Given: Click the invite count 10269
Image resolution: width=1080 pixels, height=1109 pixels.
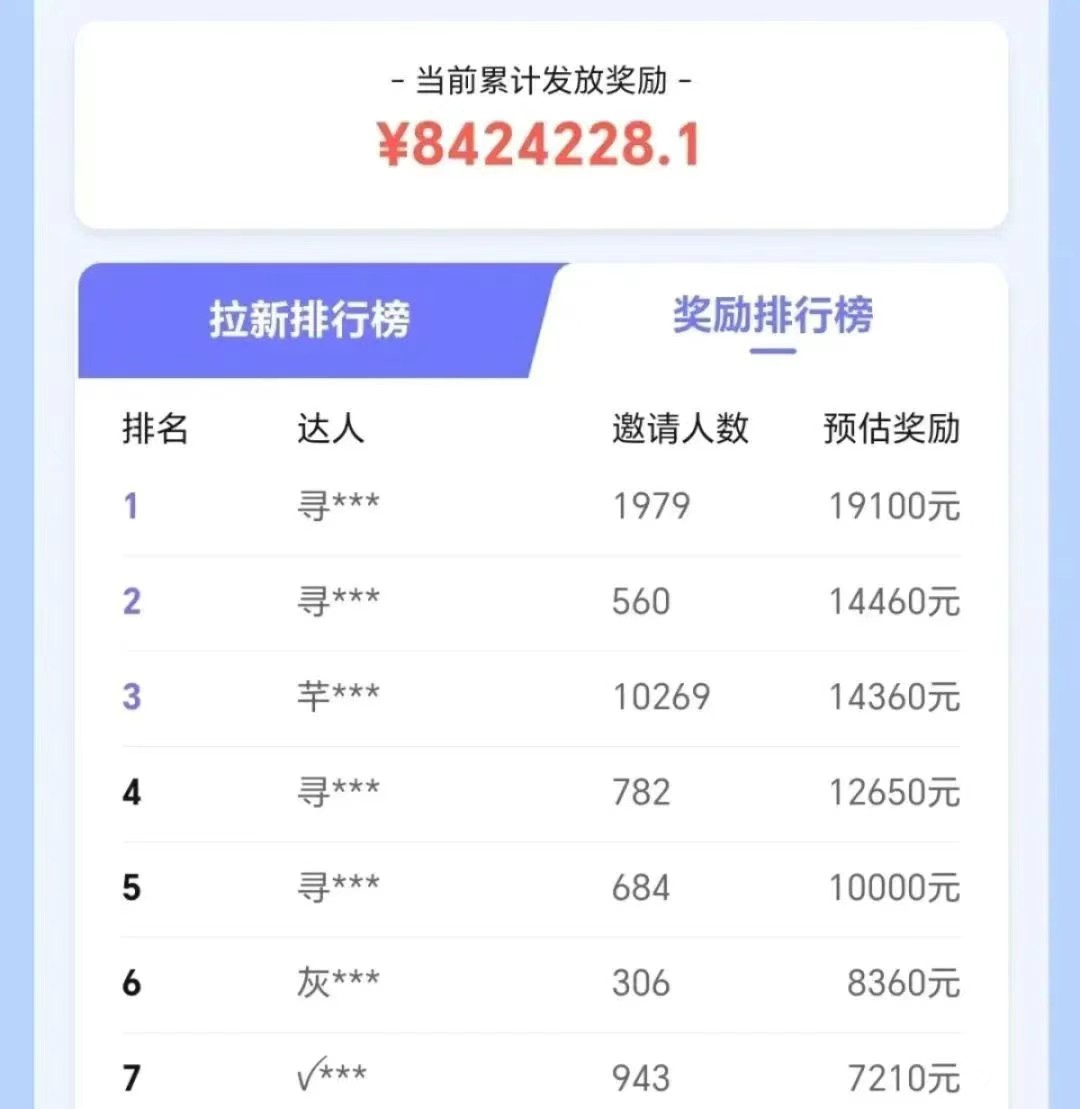Looking at the screenshot, I should pos(661,696).
